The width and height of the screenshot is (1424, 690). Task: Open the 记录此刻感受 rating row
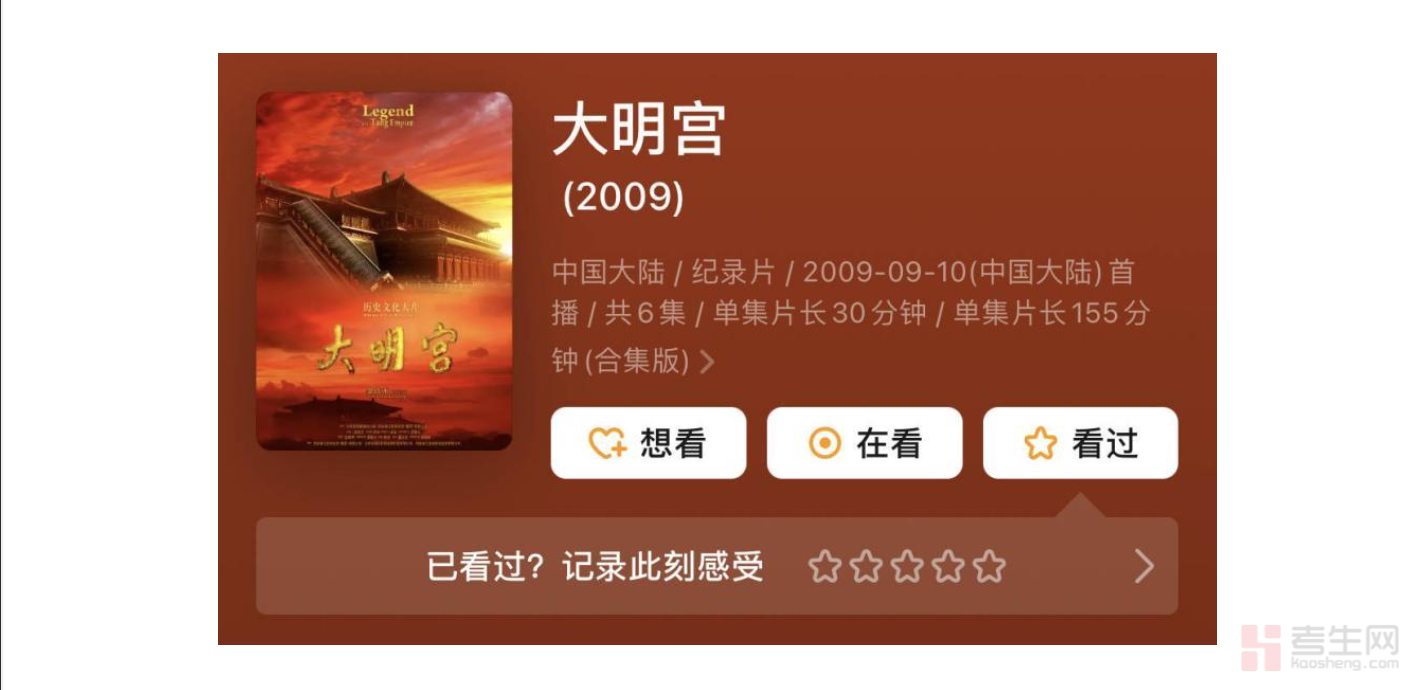pos(1144,567)
